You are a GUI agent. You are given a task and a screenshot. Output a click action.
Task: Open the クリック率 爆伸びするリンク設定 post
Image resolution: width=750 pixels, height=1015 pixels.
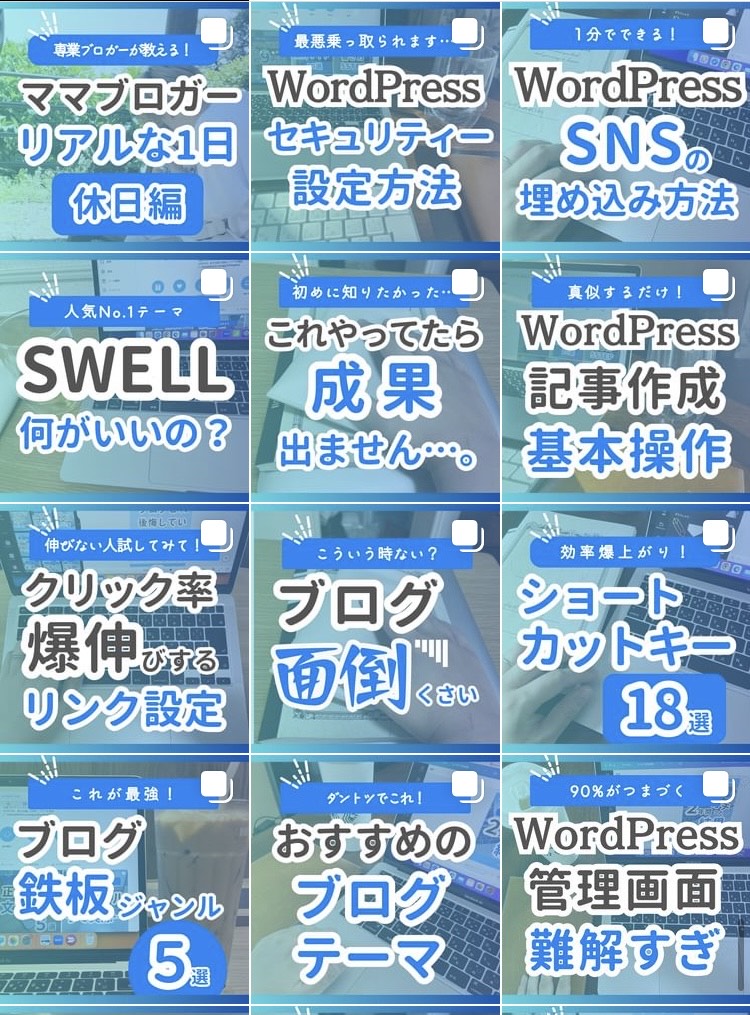coord(124,627)
